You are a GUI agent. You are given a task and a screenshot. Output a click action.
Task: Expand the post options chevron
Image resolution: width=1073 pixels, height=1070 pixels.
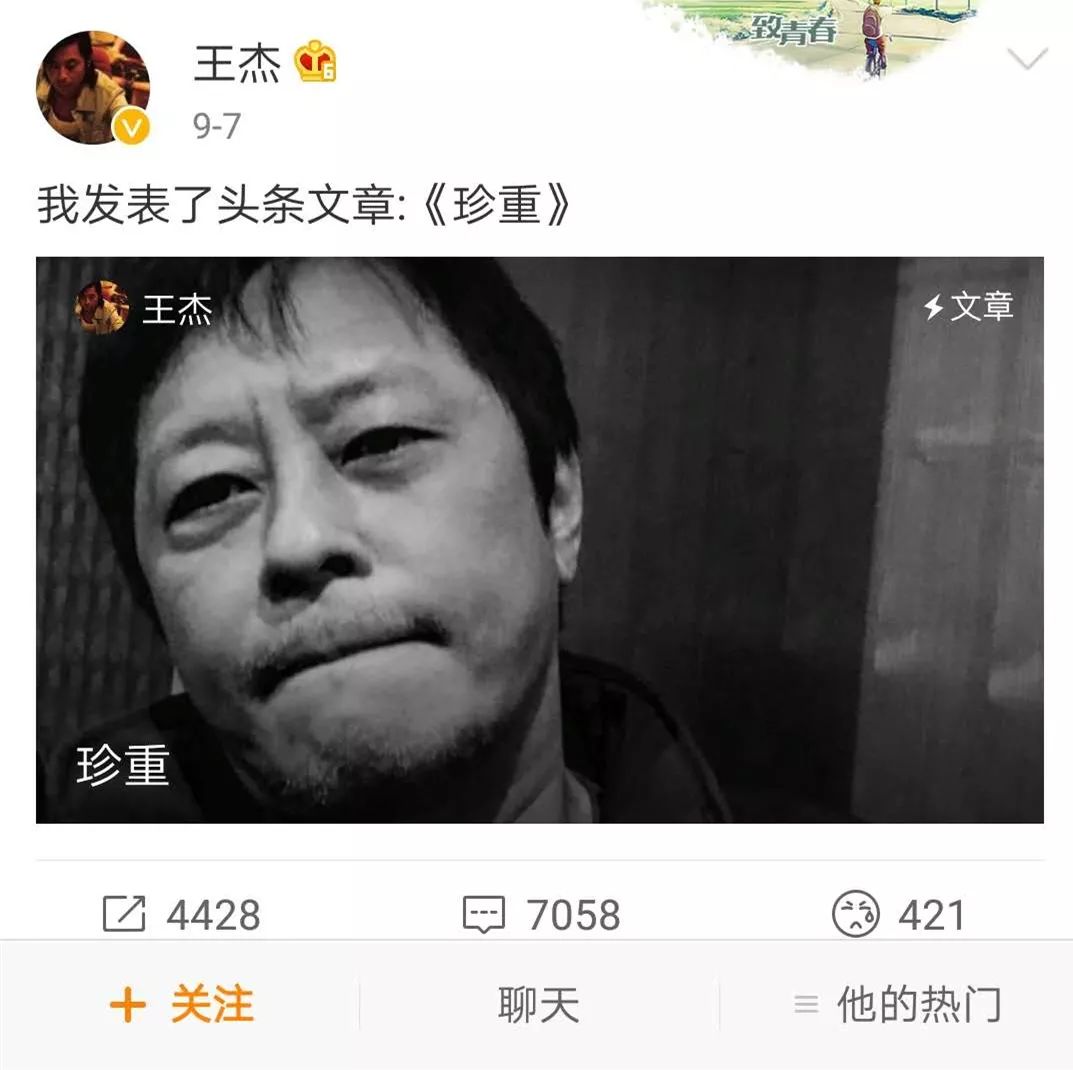[1027, 61]
